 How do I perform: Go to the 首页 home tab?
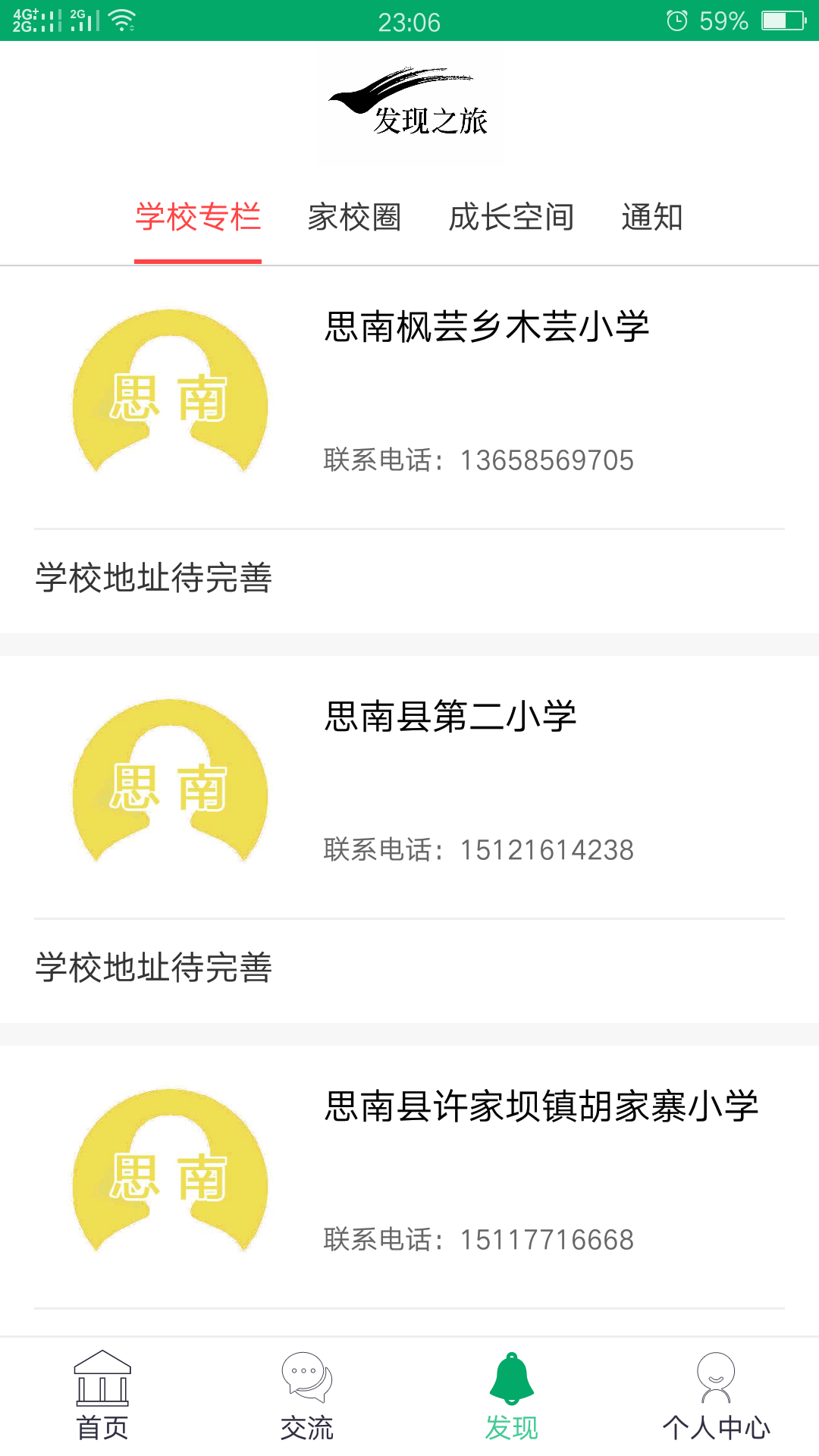click(x=102, y=1396)
